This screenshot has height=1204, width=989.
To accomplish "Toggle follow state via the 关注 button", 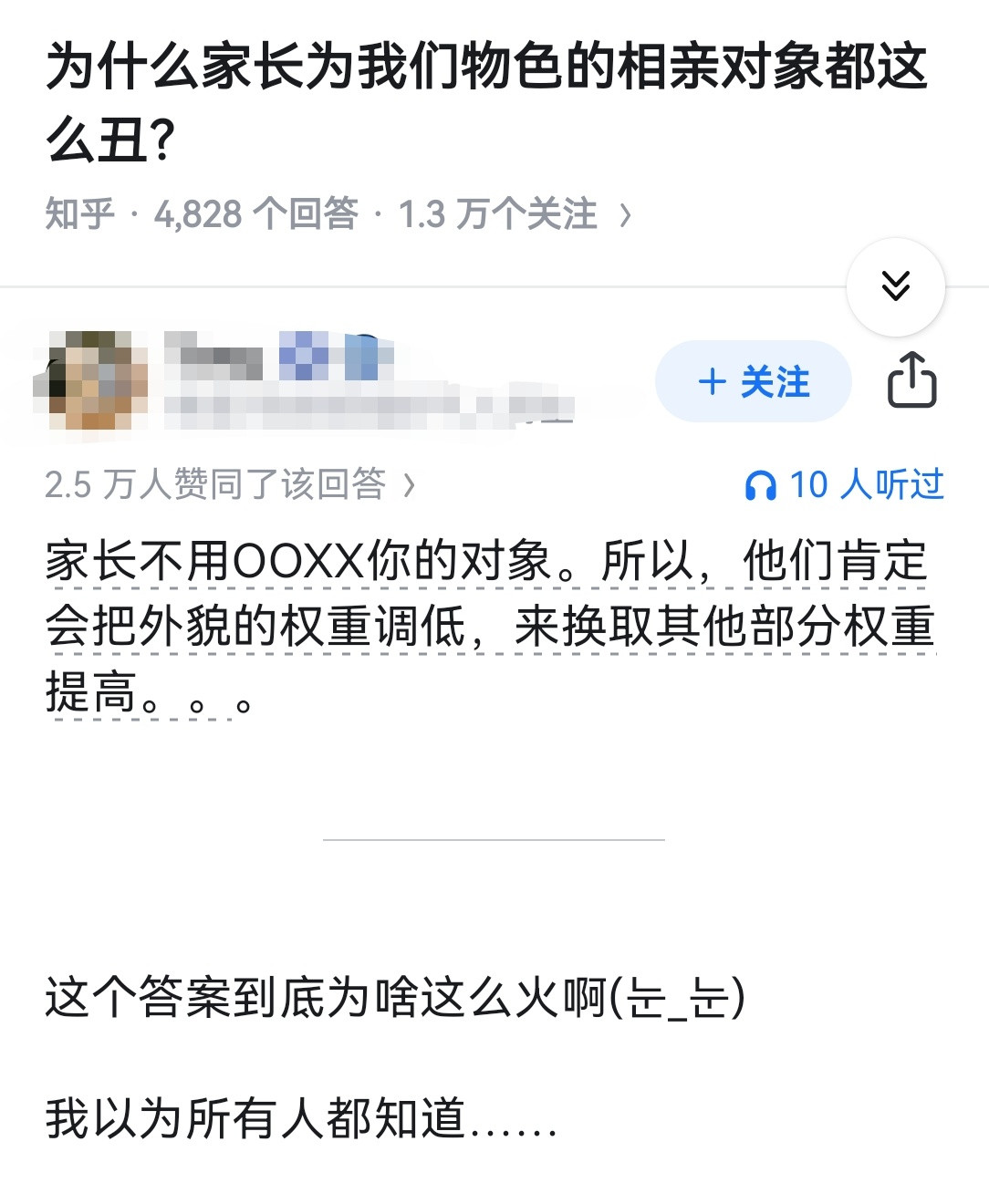I will point(753,382).
